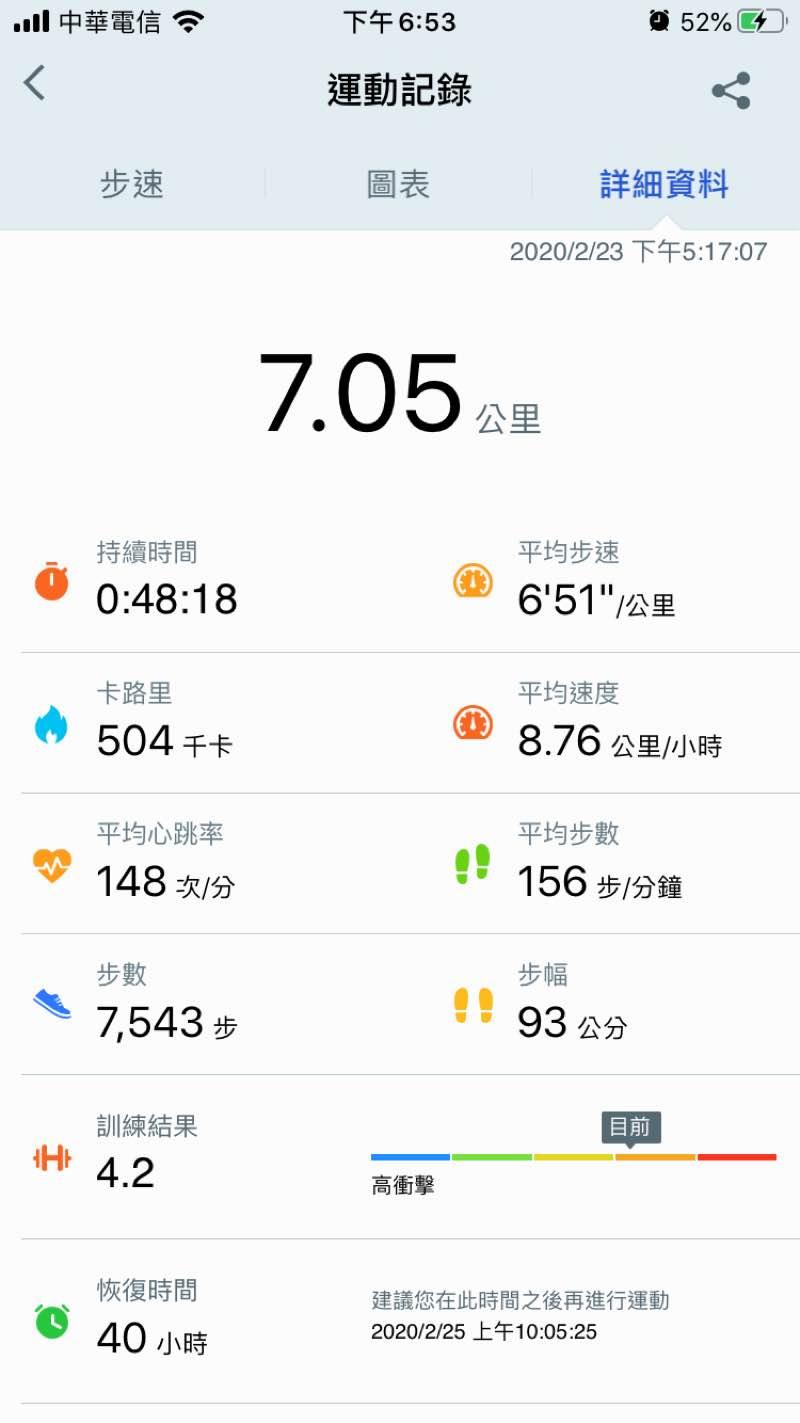Select the 詳細資料 tab
This screenshot has height=1423, width=800.
click(x=664, y=184)
